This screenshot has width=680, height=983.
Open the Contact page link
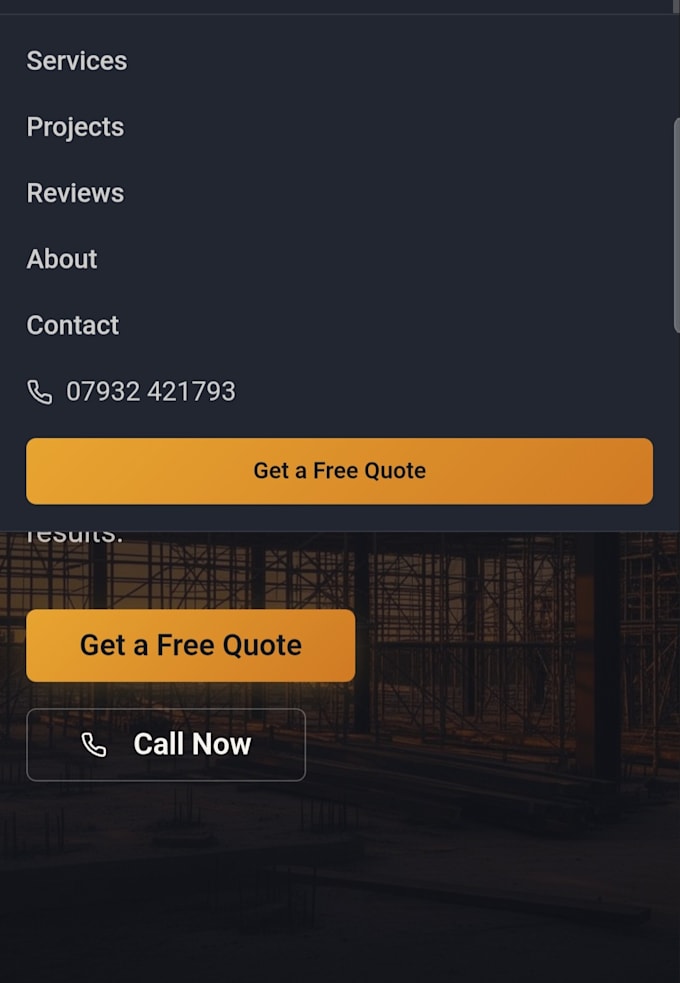tap(73, 325)
